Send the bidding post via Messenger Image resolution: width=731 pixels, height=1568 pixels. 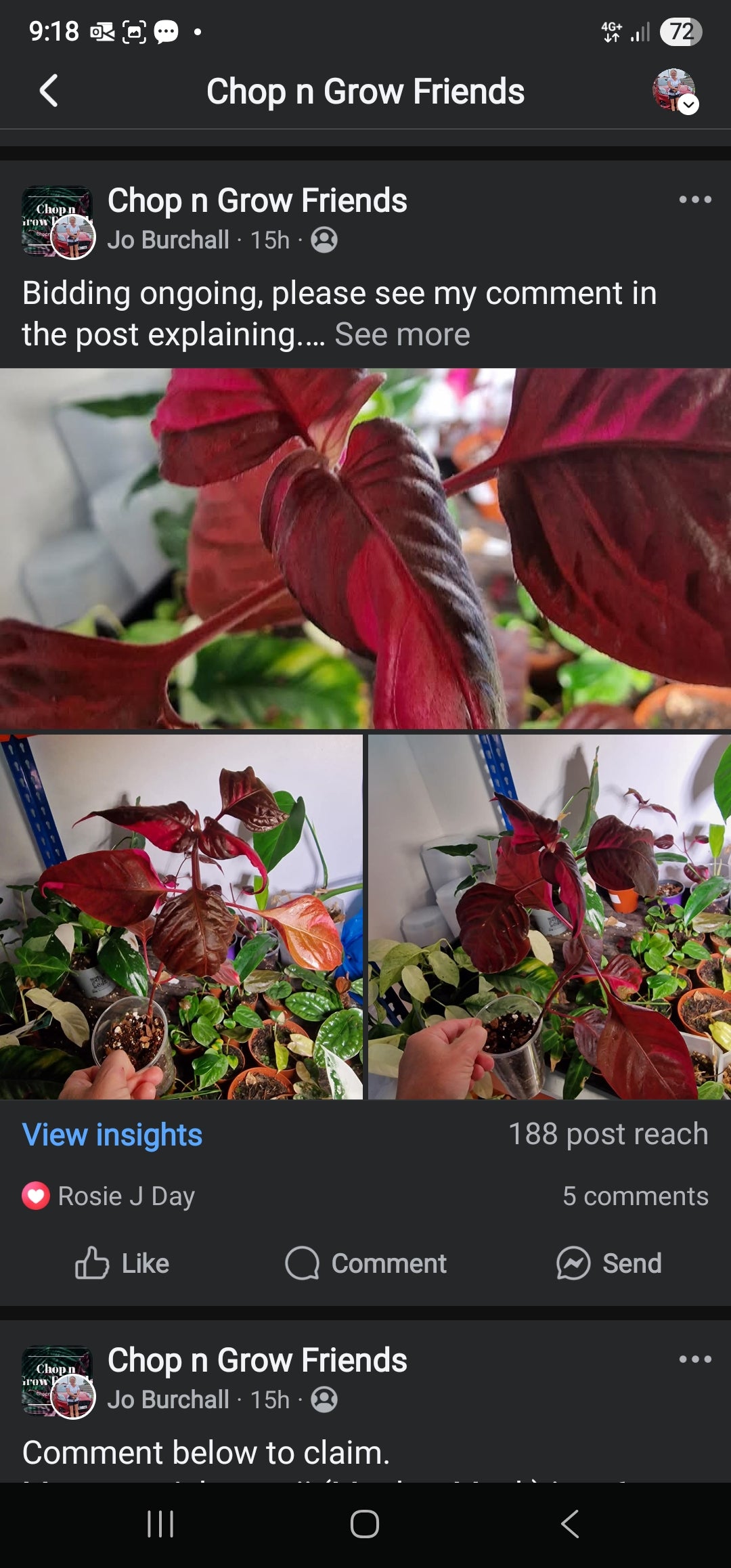(609, 1263)
